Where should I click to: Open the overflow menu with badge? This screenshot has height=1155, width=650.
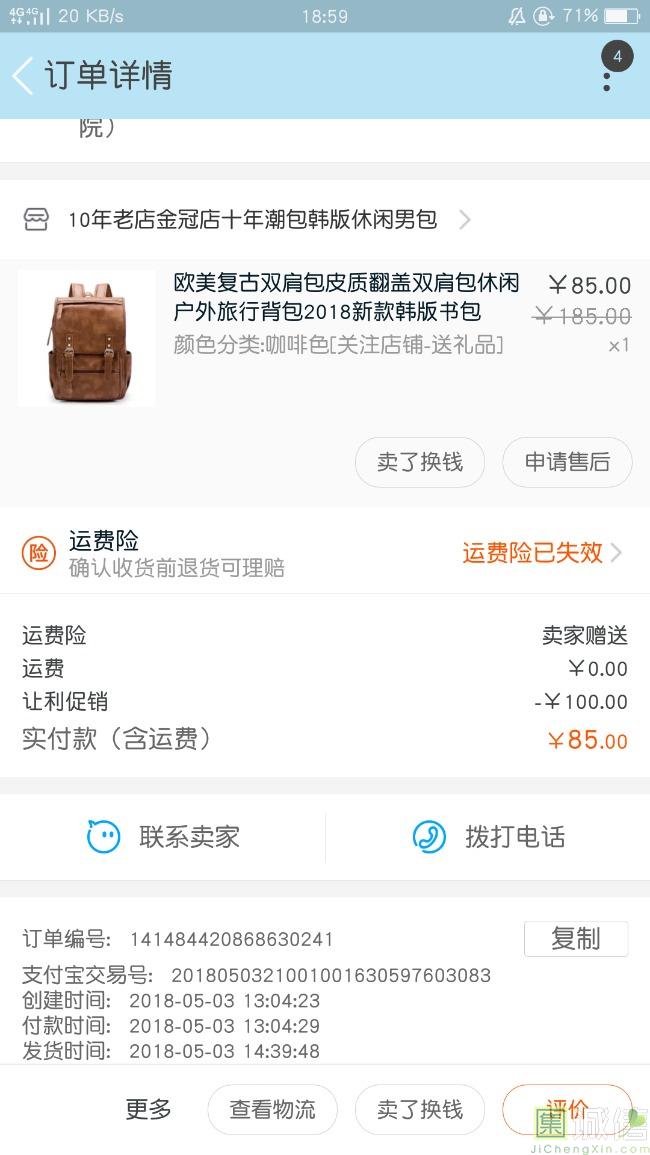coord(609,74)
